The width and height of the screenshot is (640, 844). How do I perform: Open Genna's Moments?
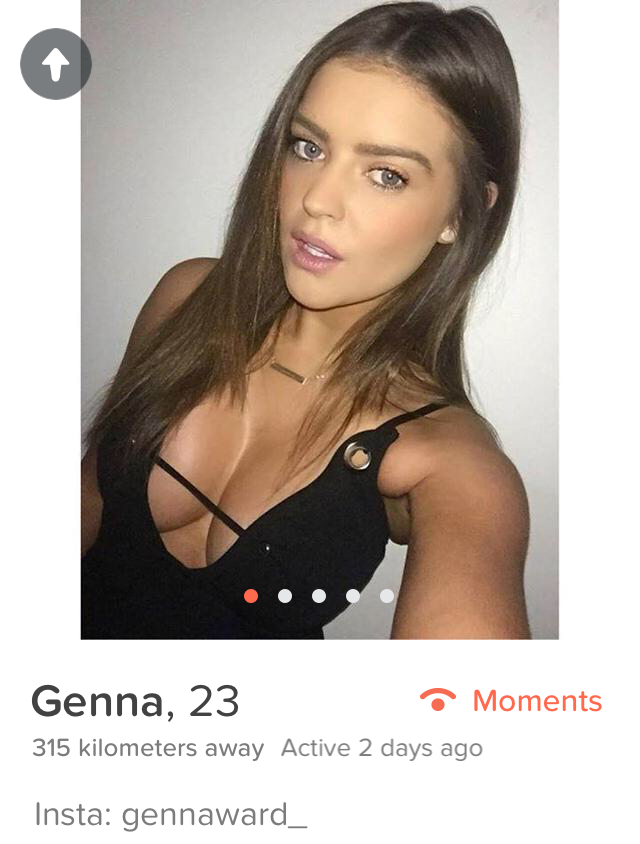click(512, 701)
